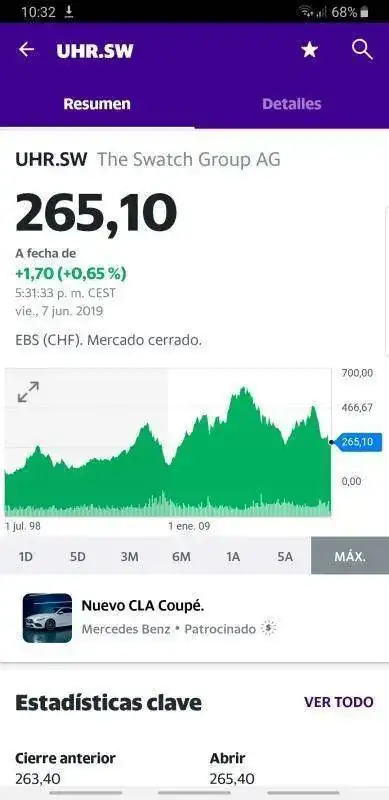The height and width of the screenshot is (800, 389).
Task: Show the 3M chart range
Action: click(x=129, y=556)
